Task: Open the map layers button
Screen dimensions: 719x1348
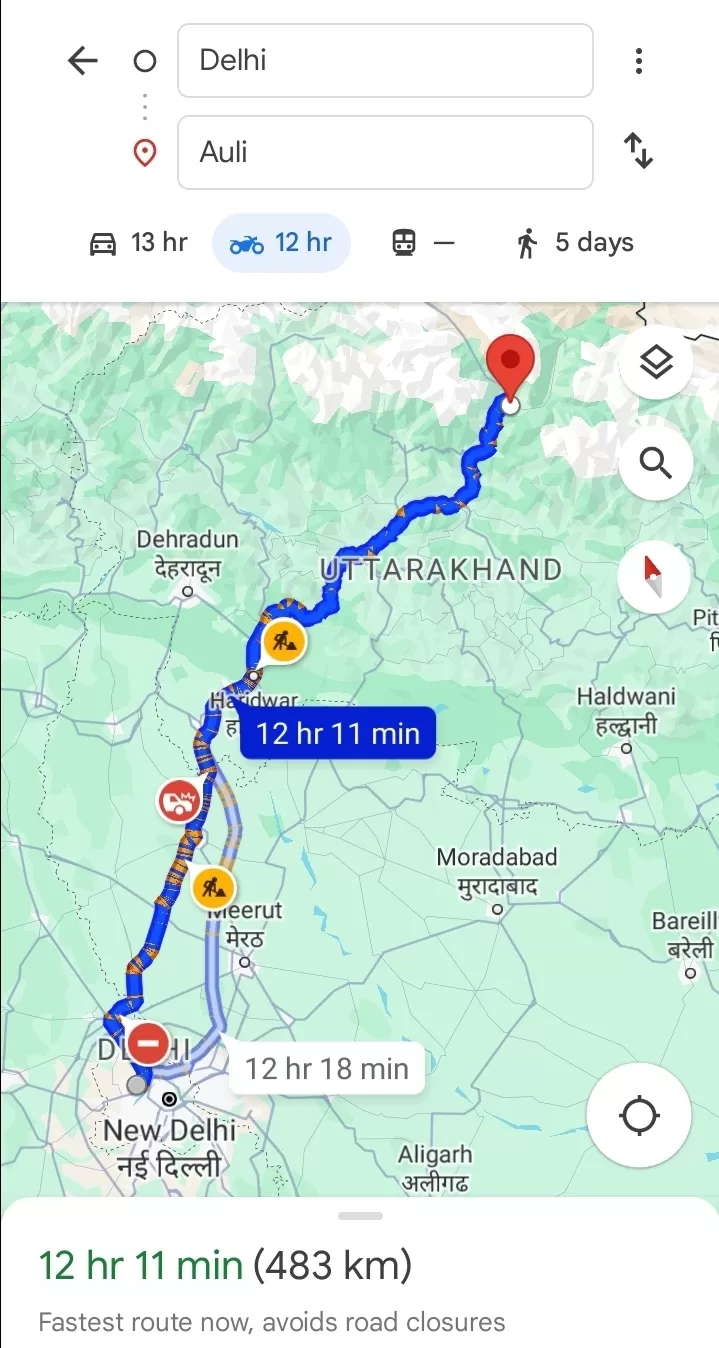Action: coord(656,364)
